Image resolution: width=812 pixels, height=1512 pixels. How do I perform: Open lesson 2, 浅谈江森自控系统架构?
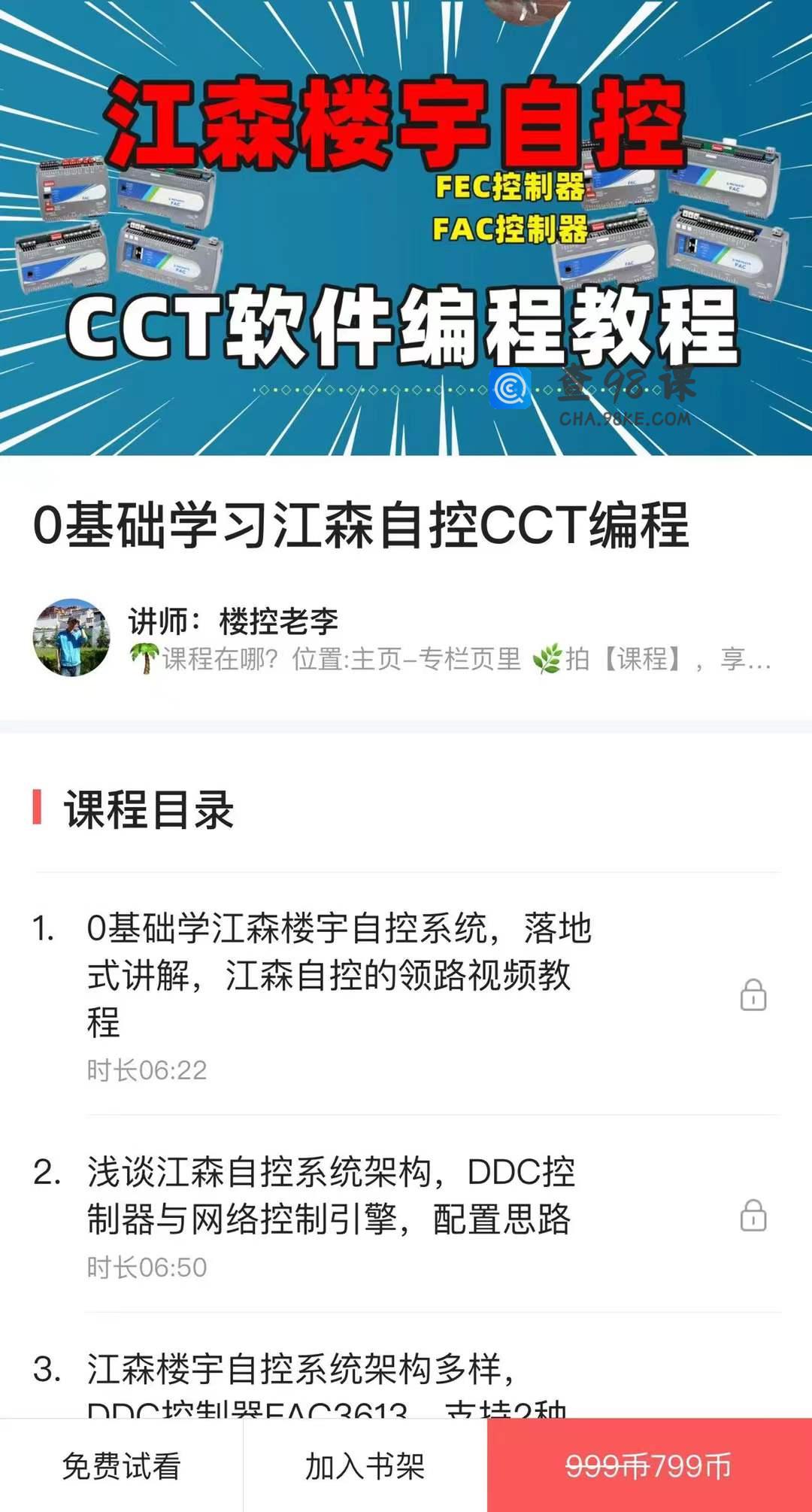[331, 1196]
